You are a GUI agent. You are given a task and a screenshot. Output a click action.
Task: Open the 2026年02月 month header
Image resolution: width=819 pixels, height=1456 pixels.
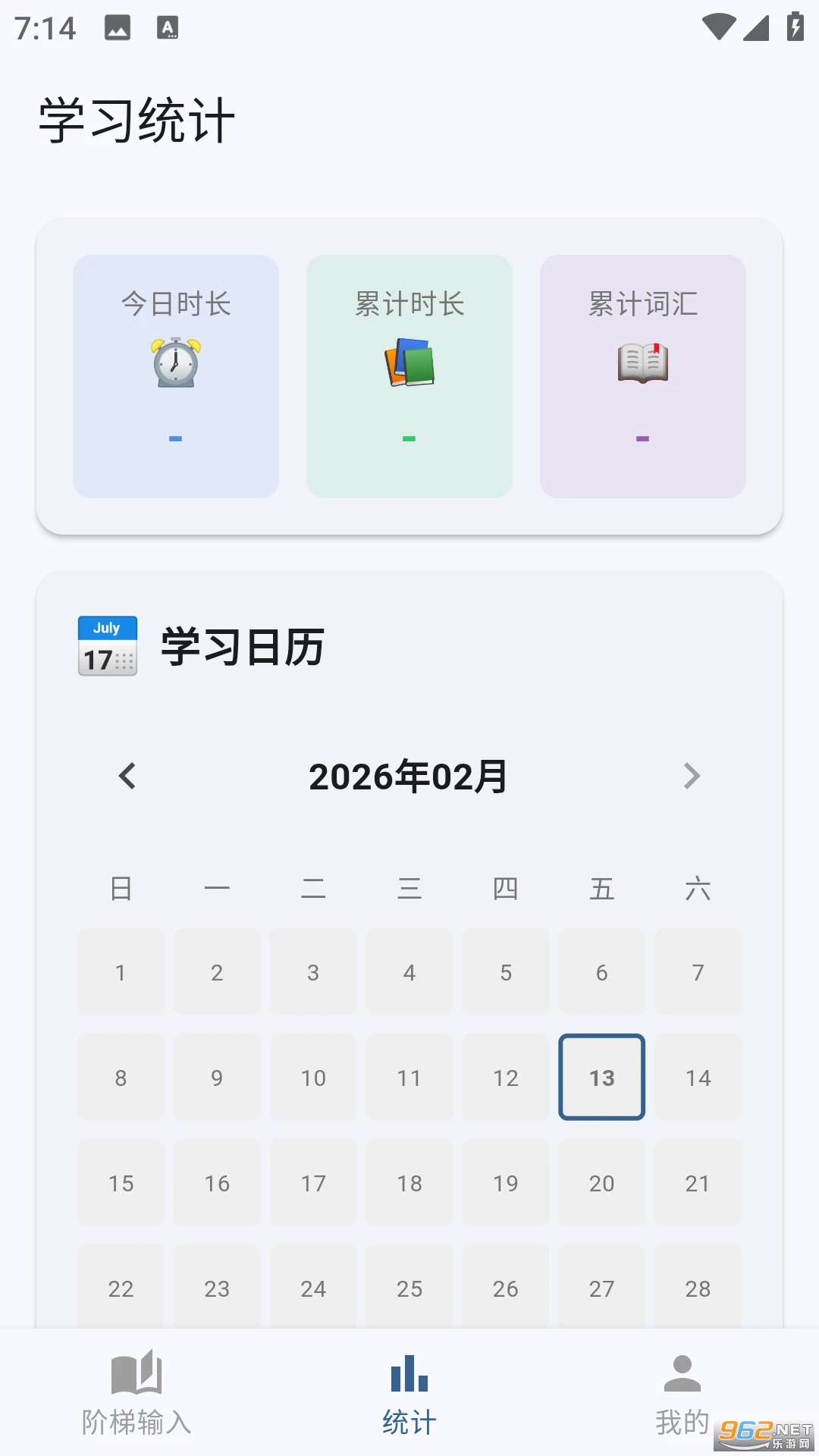(409, 775)
